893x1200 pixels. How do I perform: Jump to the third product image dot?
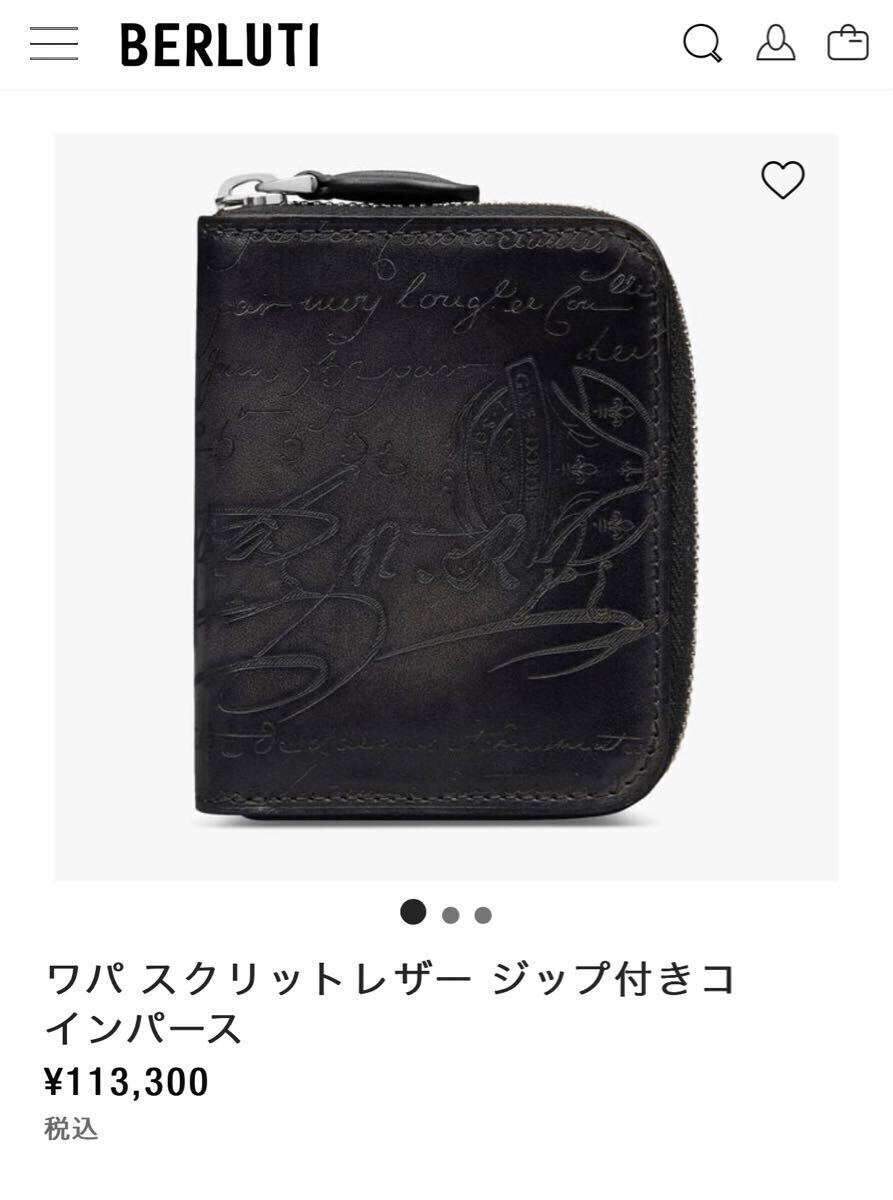pos(483,914)
